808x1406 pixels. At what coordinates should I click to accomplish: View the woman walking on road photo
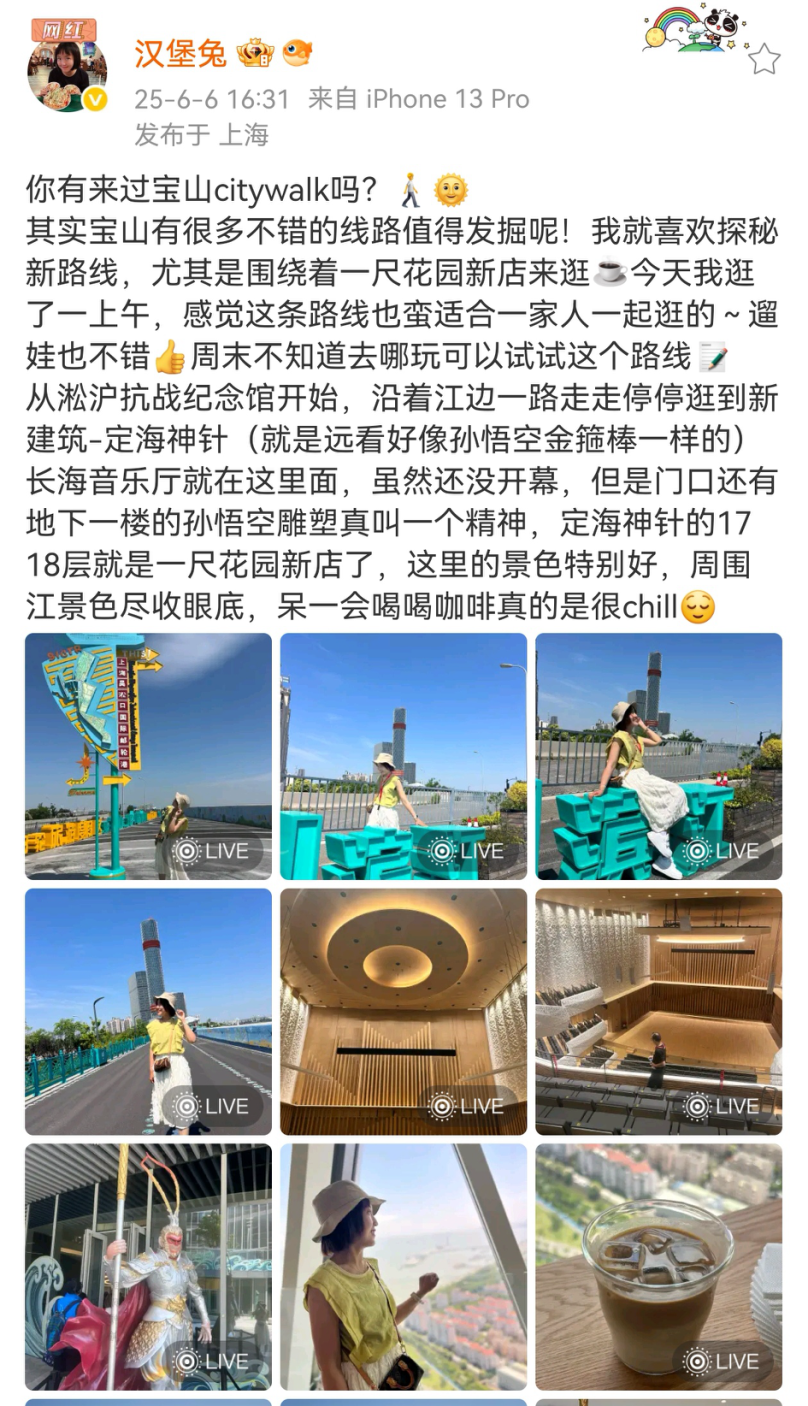coord(148,1011)
